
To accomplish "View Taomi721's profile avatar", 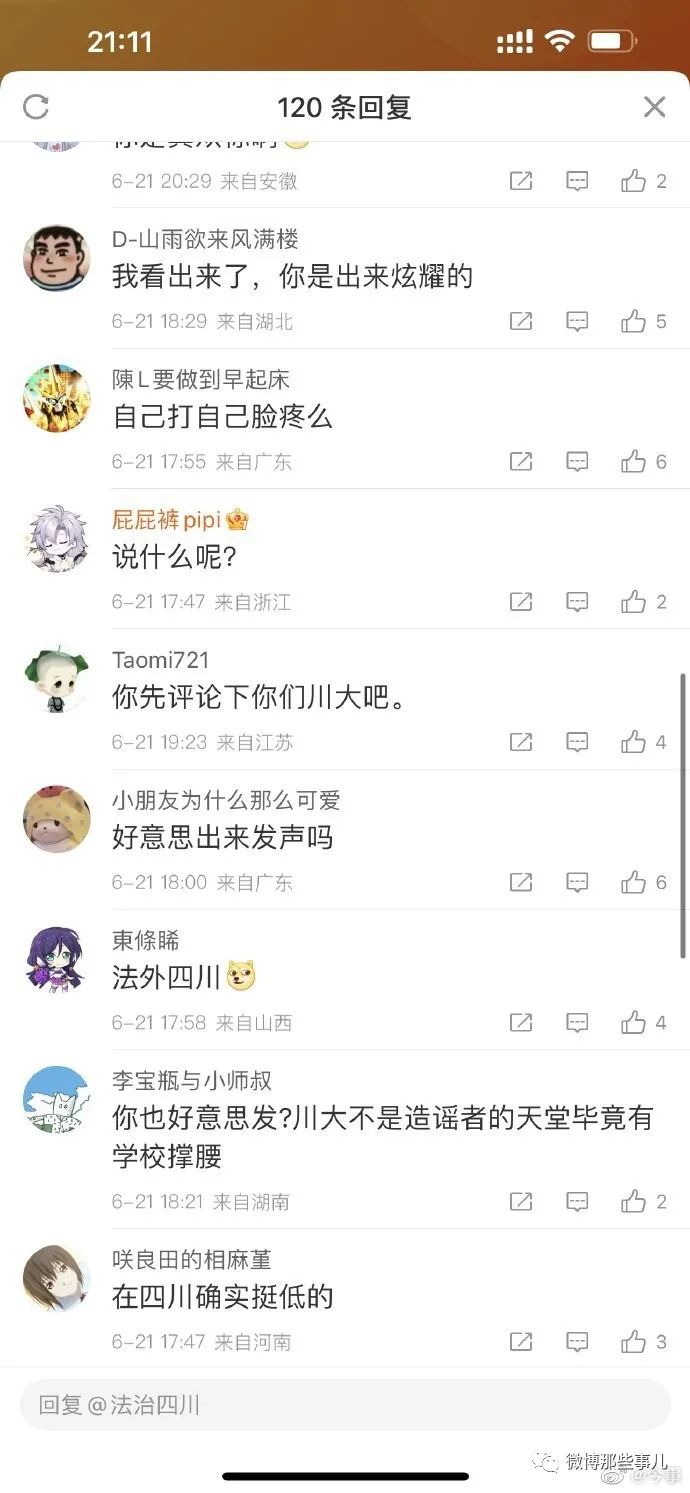I will (x=56, y=679).
